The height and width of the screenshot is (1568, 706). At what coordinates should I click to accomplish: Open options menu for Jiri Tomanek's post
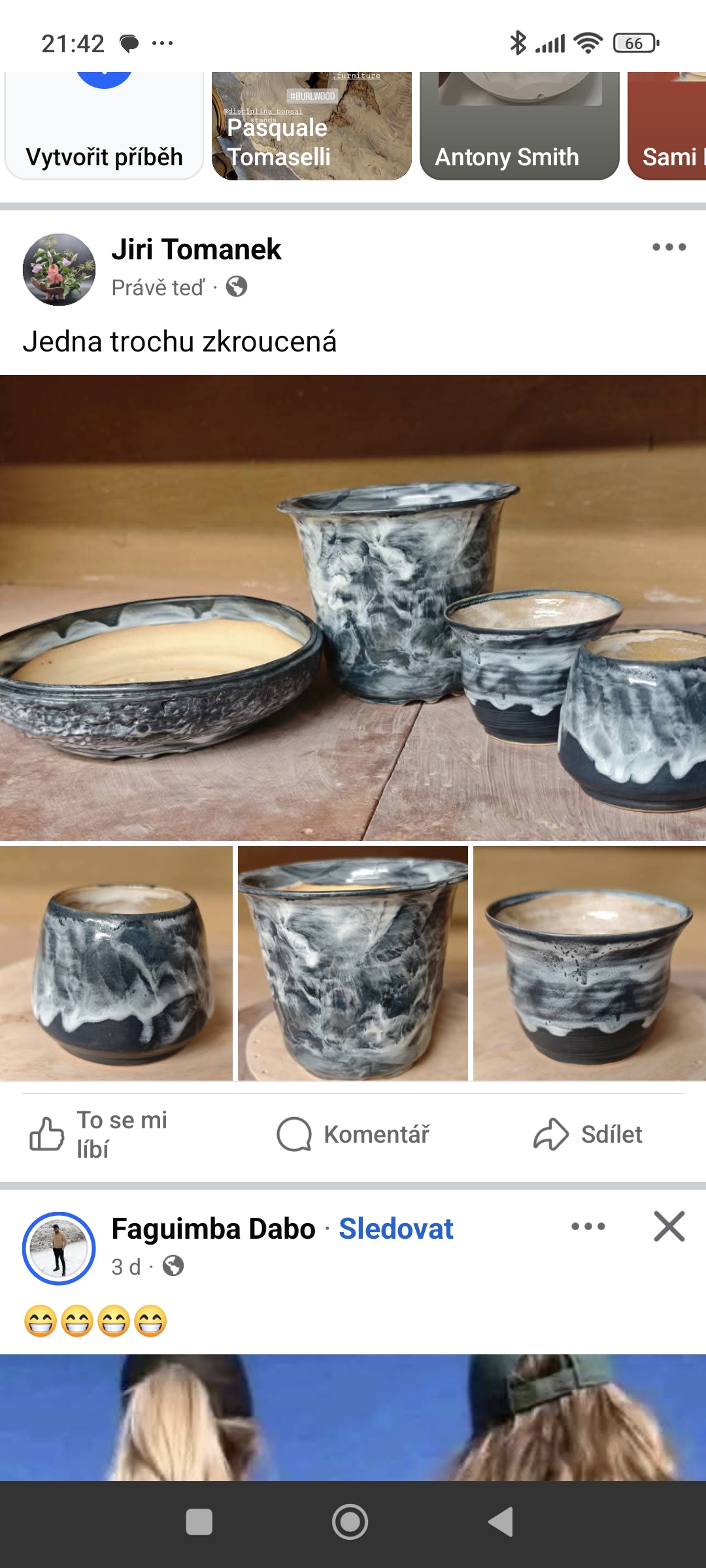[669, 247]
